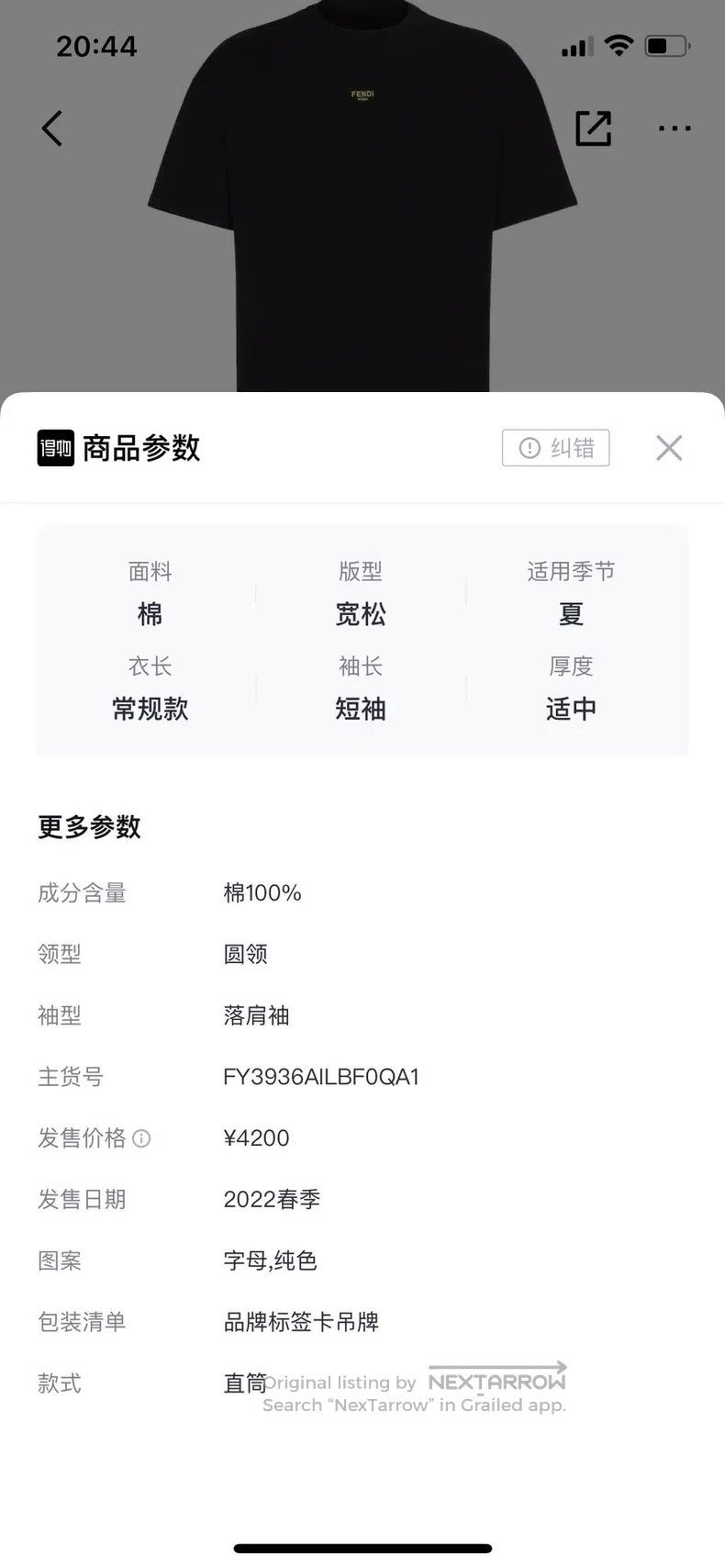Close the 商品参数 panel
725x1568 pixels.
669,448
